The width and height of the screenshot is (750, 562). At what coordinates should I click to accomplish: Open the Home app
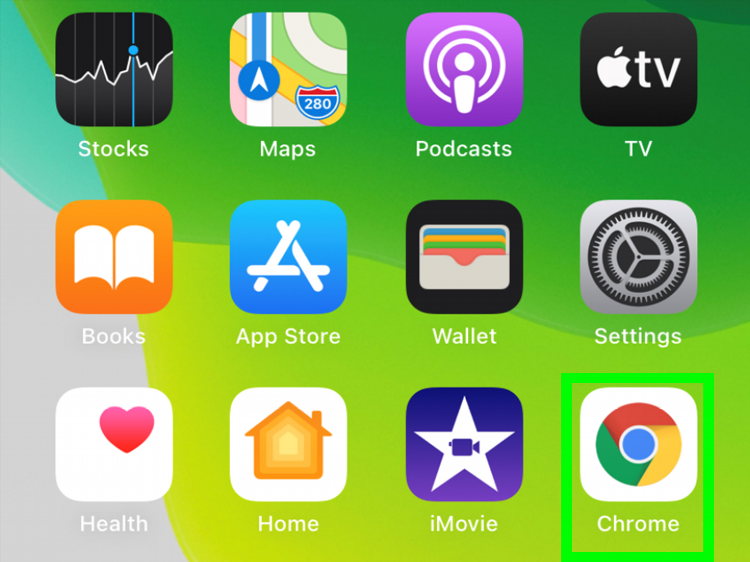pyautogui.click(x=288, y=444)
